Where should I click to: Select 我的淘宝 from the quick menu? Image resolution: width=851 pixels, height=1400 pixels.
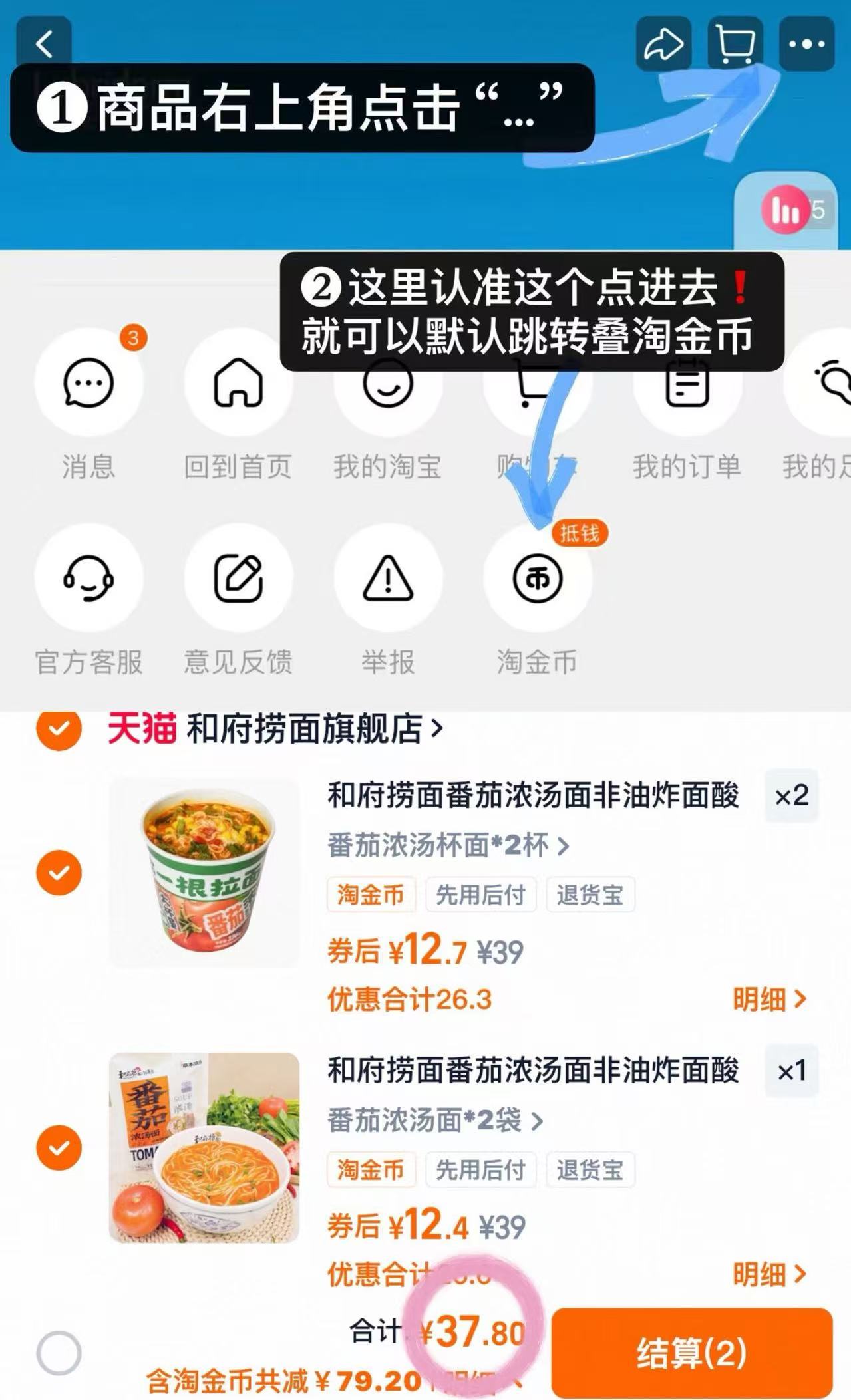click(388, 382)
